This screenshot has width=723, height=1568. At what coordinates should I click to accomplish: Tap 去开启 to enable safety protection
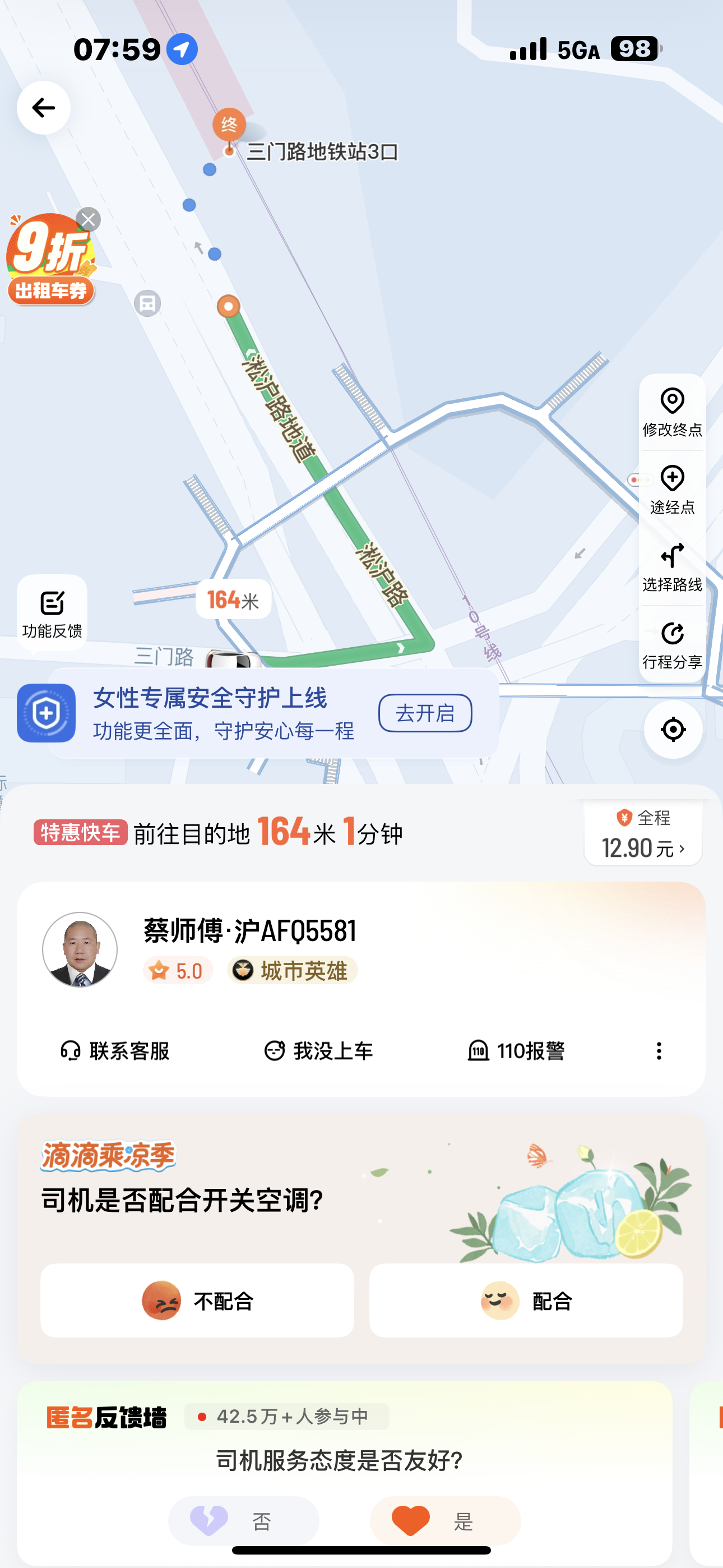(425, 713)
